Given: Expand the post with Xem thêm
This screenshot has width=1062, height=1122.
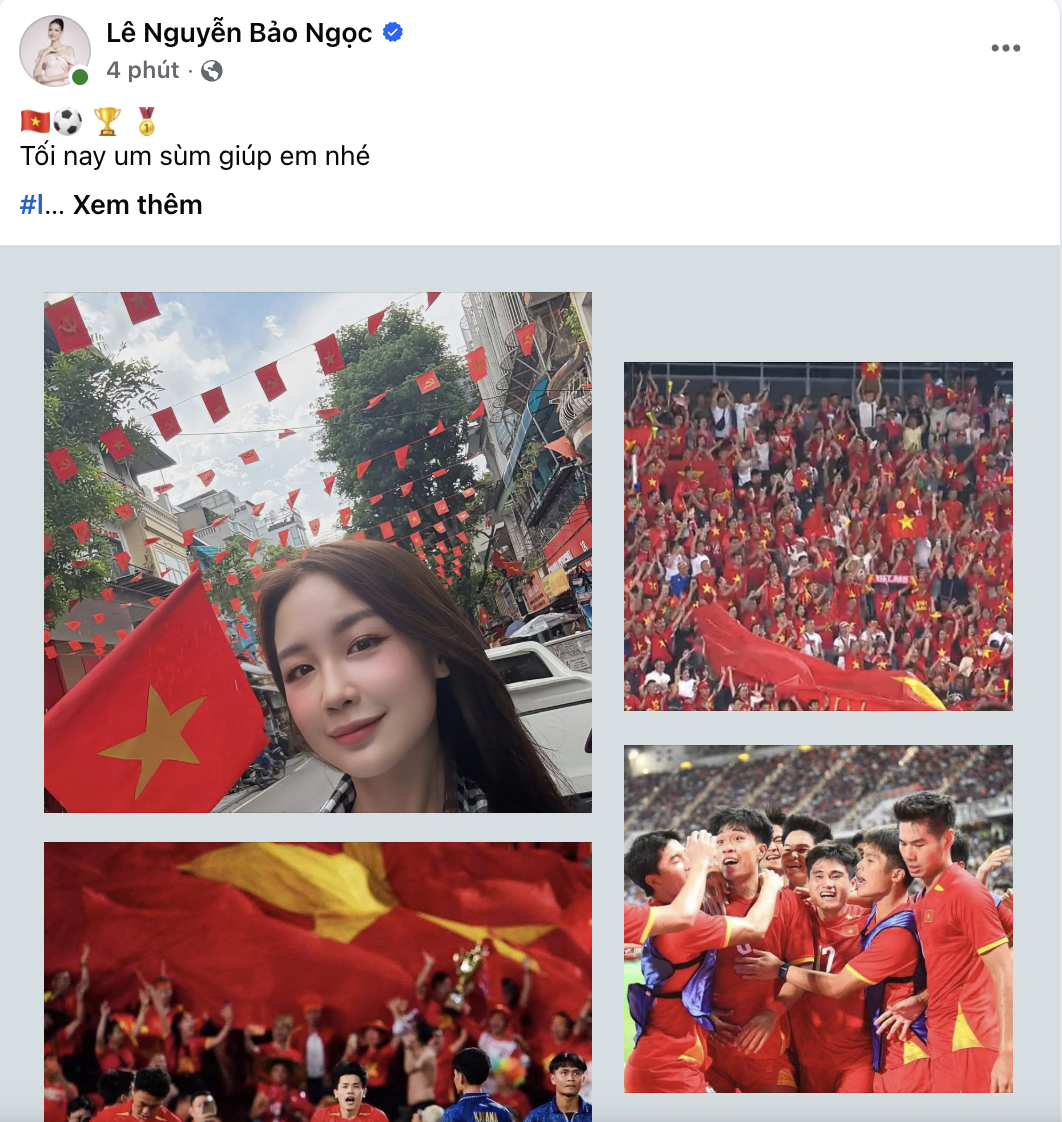Looking at the screenshot, I should (137, 205).
